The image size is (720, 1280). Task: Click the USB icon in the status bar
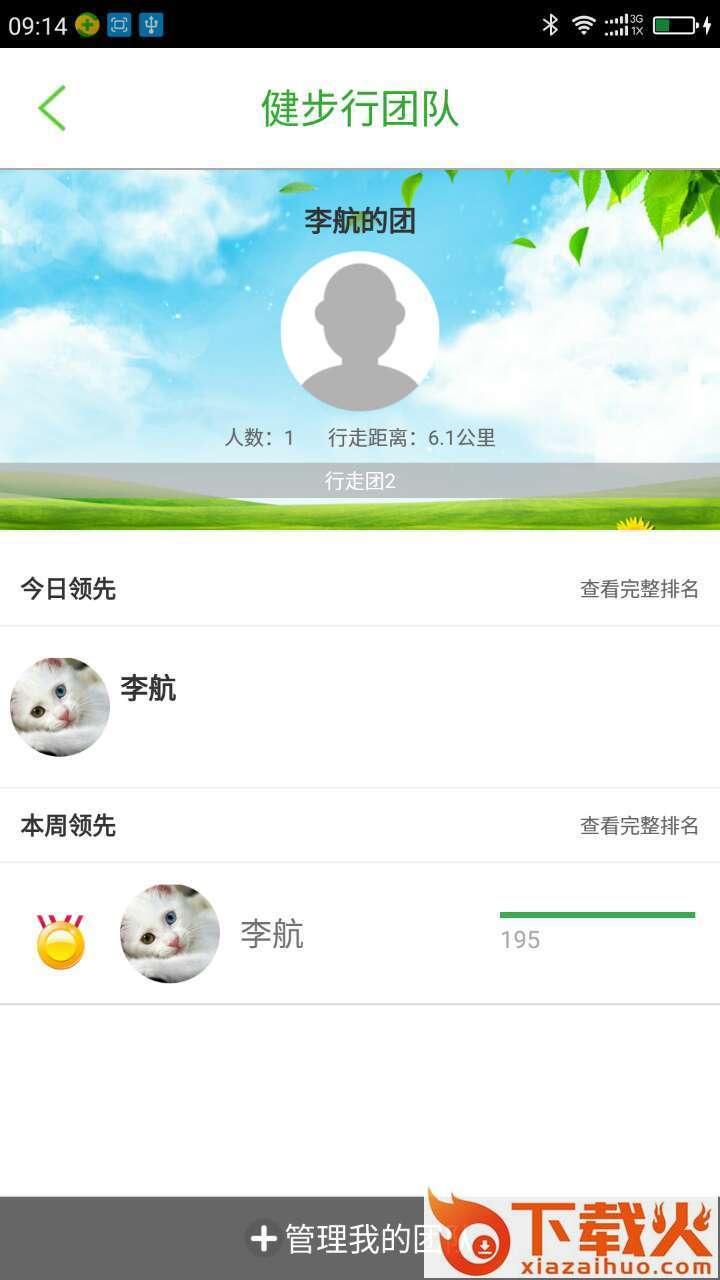tap(153, 25)
